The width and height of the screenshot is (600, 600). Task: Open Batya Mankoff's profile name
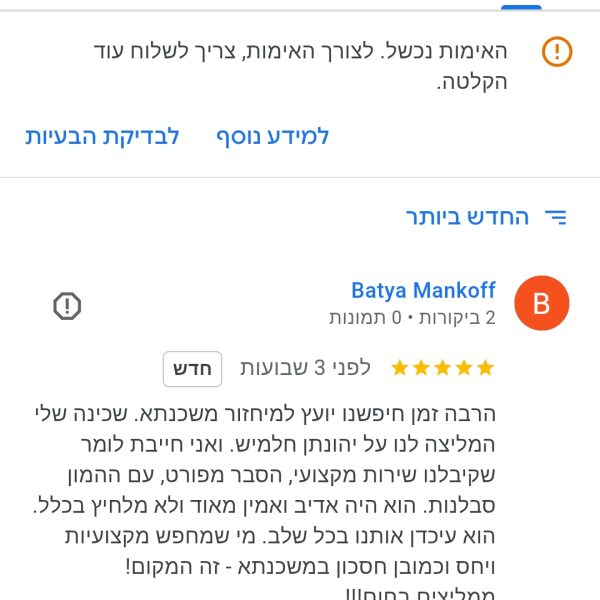[423, 291]
